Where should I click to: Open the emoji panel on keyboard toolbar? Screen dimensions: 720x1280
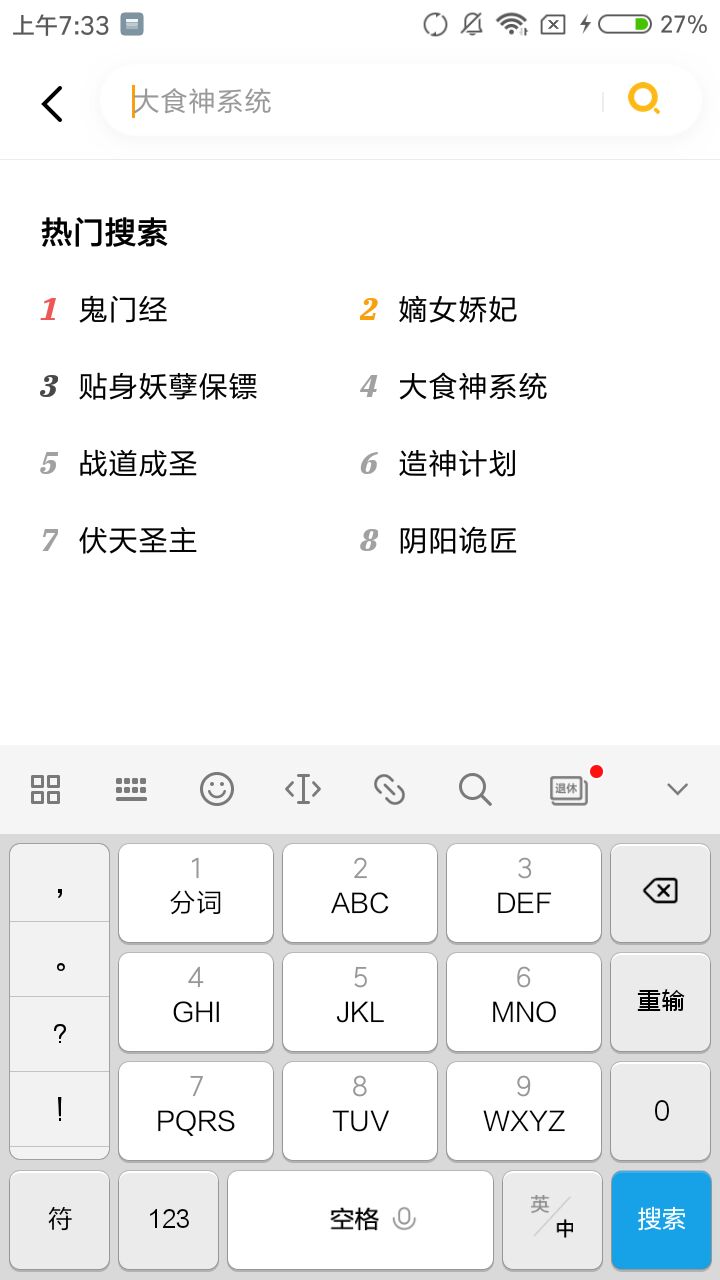pyautogui.click(x=217, y=789)
